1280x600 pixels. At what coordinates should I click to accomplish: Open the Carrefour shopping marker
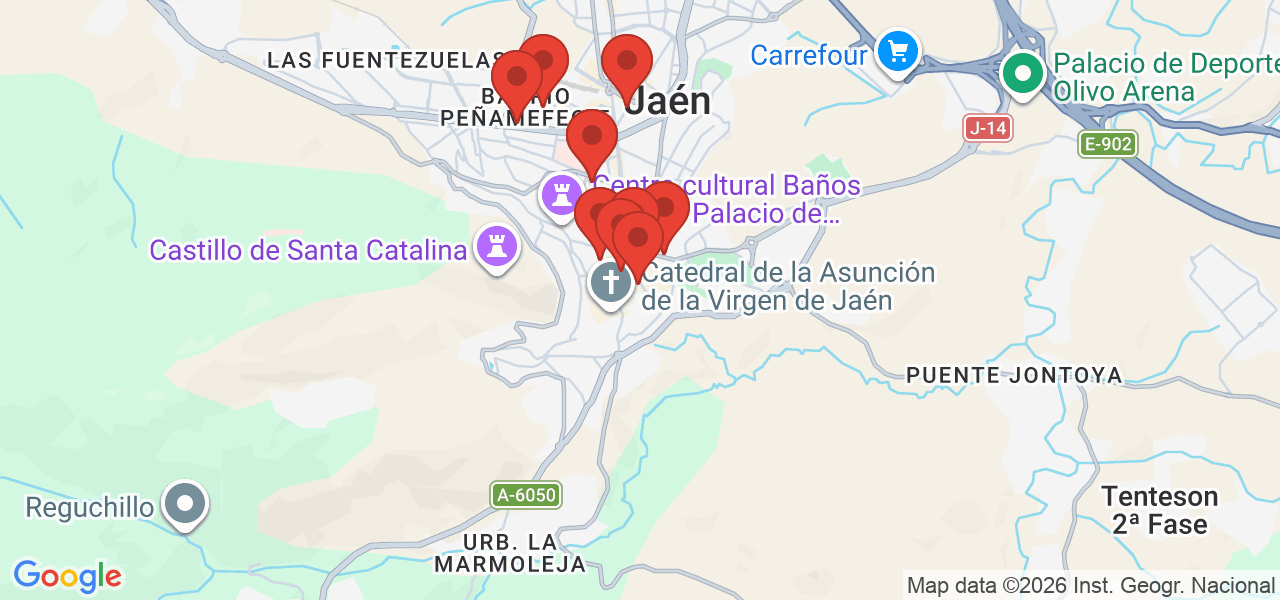click(x=897, y=51)
